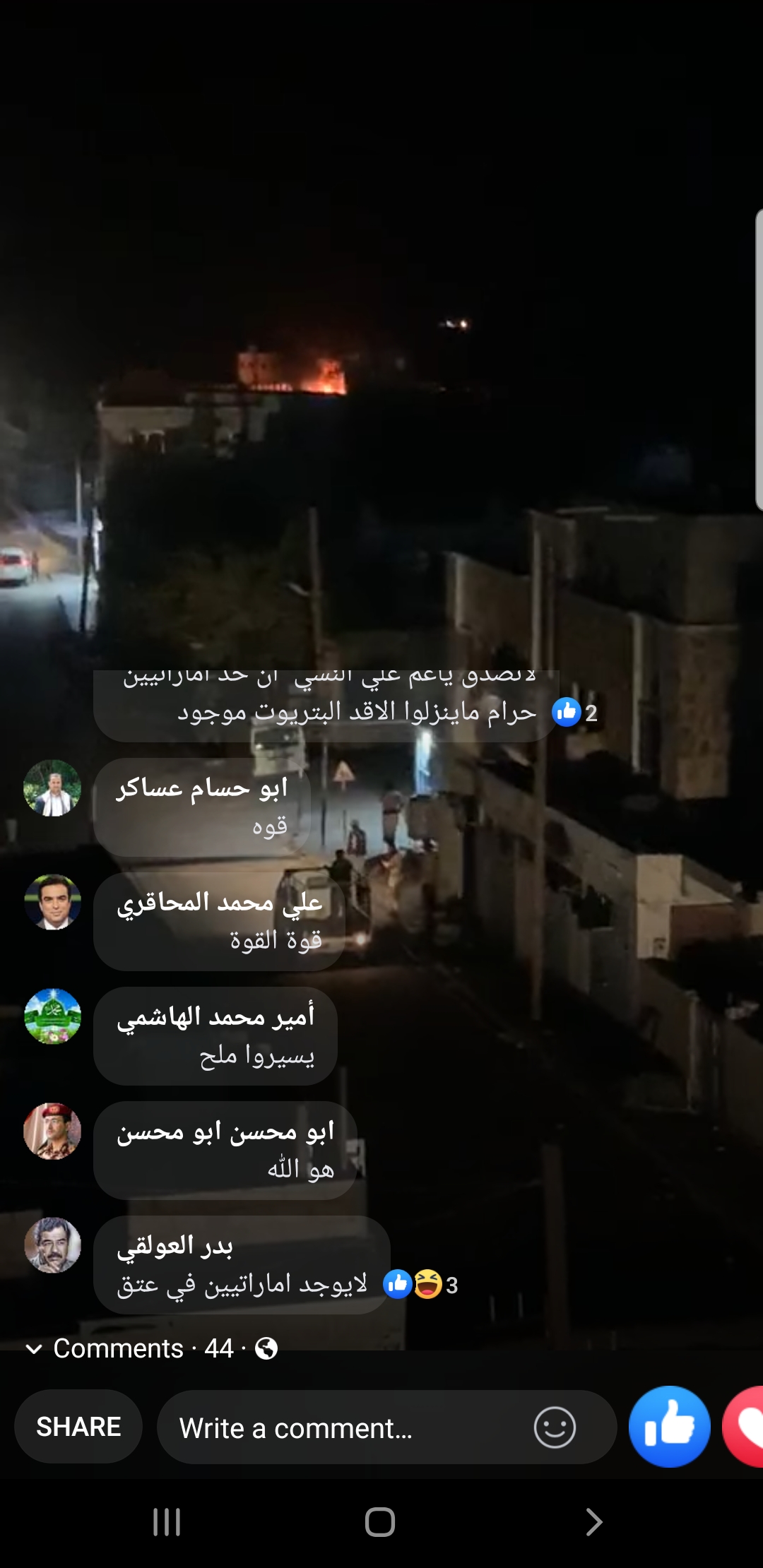Open أمير محمد الهاشمي's profile picture
This screenshot has width=763, height=1568.
52,1016
